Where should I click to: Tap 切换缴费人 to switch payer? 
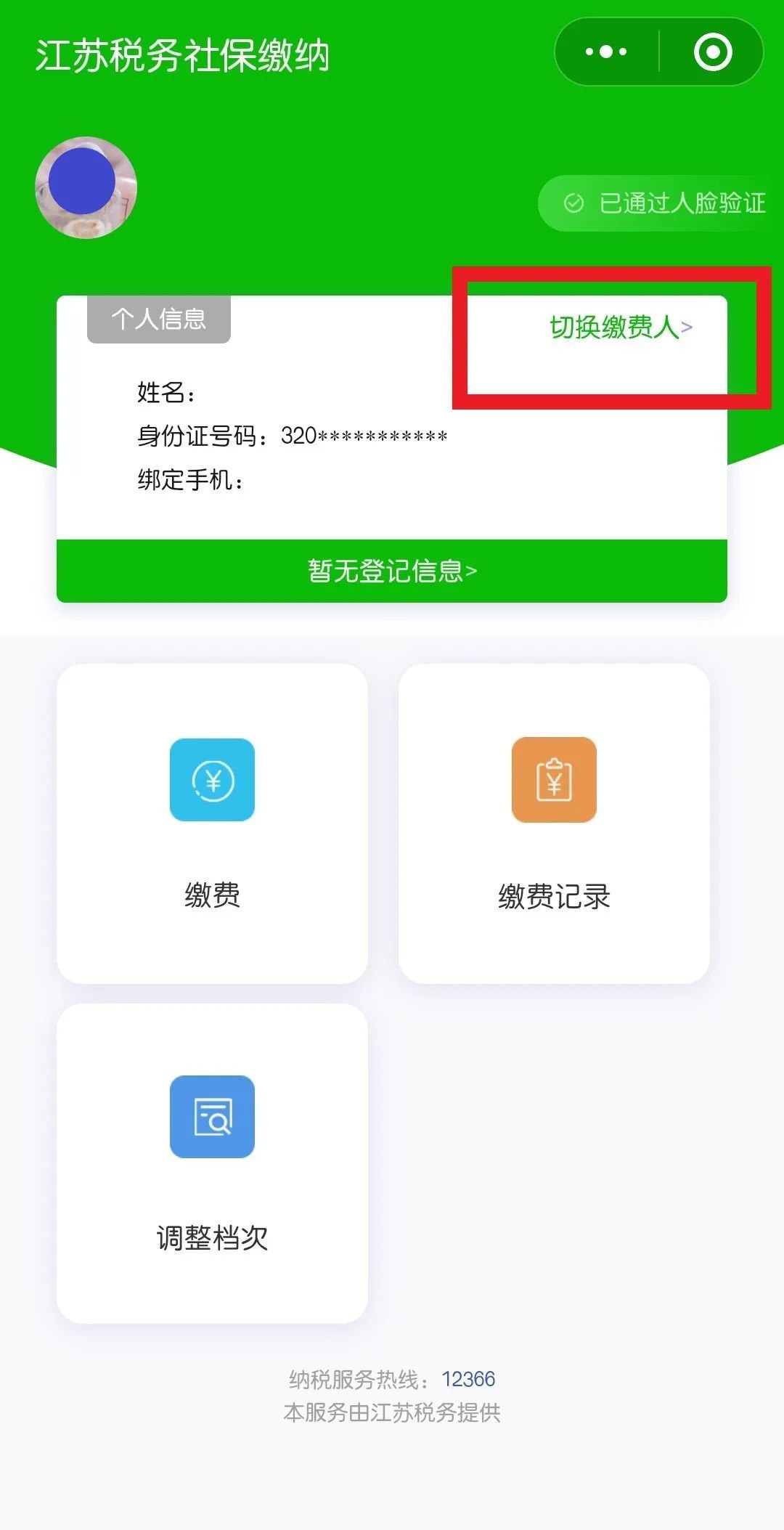click(x=621, y=327)
